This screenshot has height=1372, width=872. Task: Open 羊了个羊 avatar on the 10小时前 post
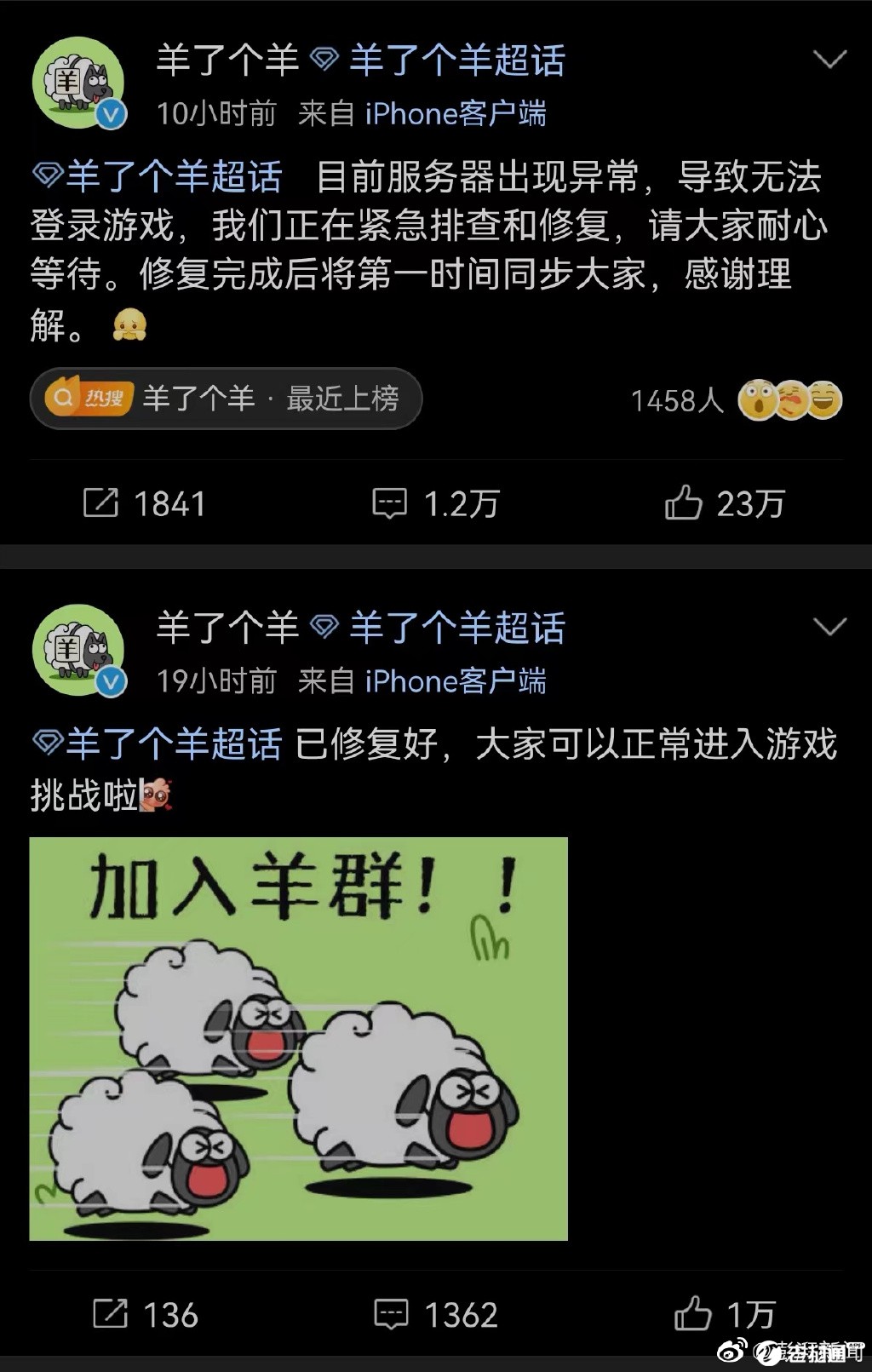78,83
